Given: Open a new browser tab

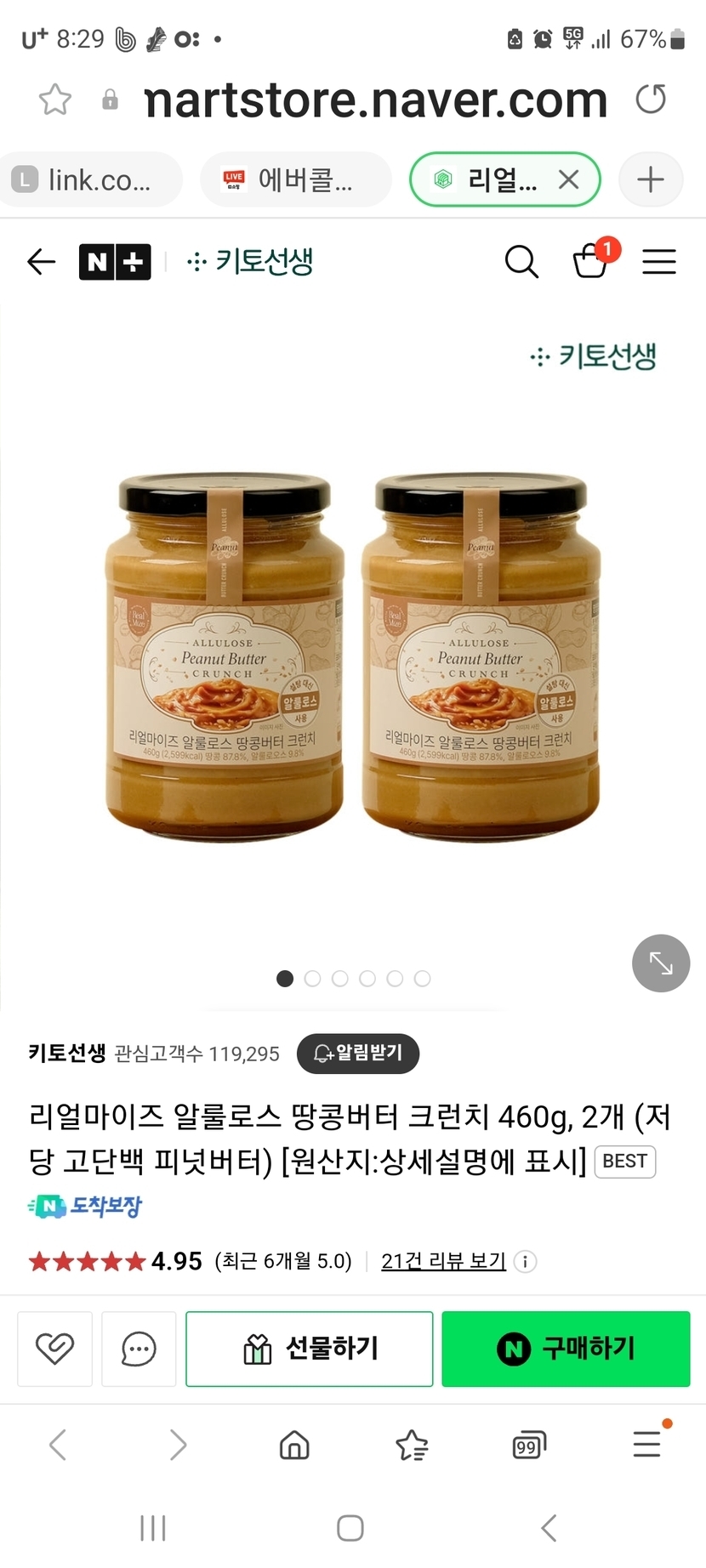Looking at the screenshot, I should pos(651,179).
